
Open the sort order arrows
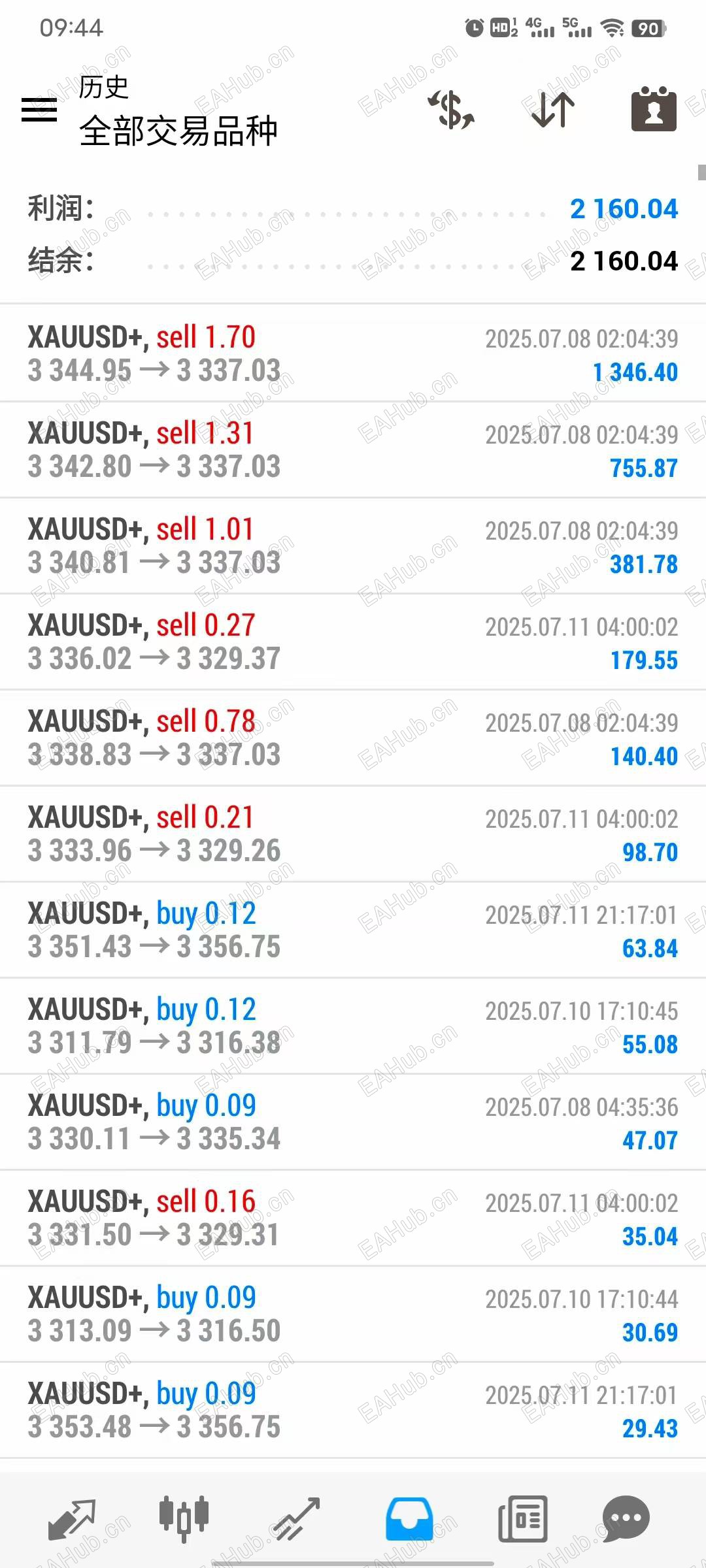(553, 110)
